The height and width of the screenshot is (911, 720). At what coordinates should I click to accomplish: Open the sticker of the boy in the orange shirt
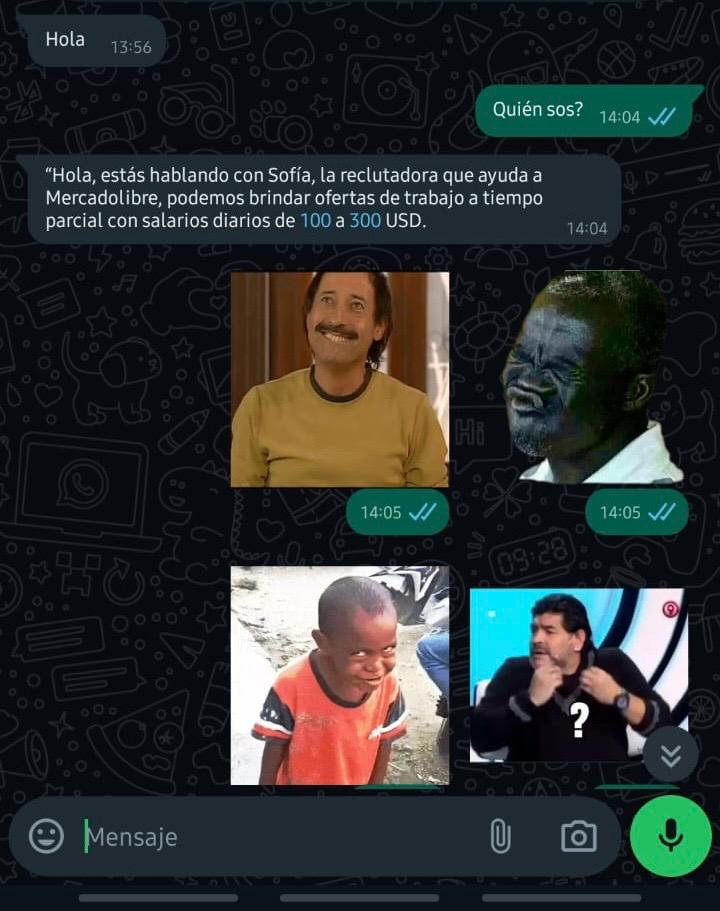coord(340,675)
